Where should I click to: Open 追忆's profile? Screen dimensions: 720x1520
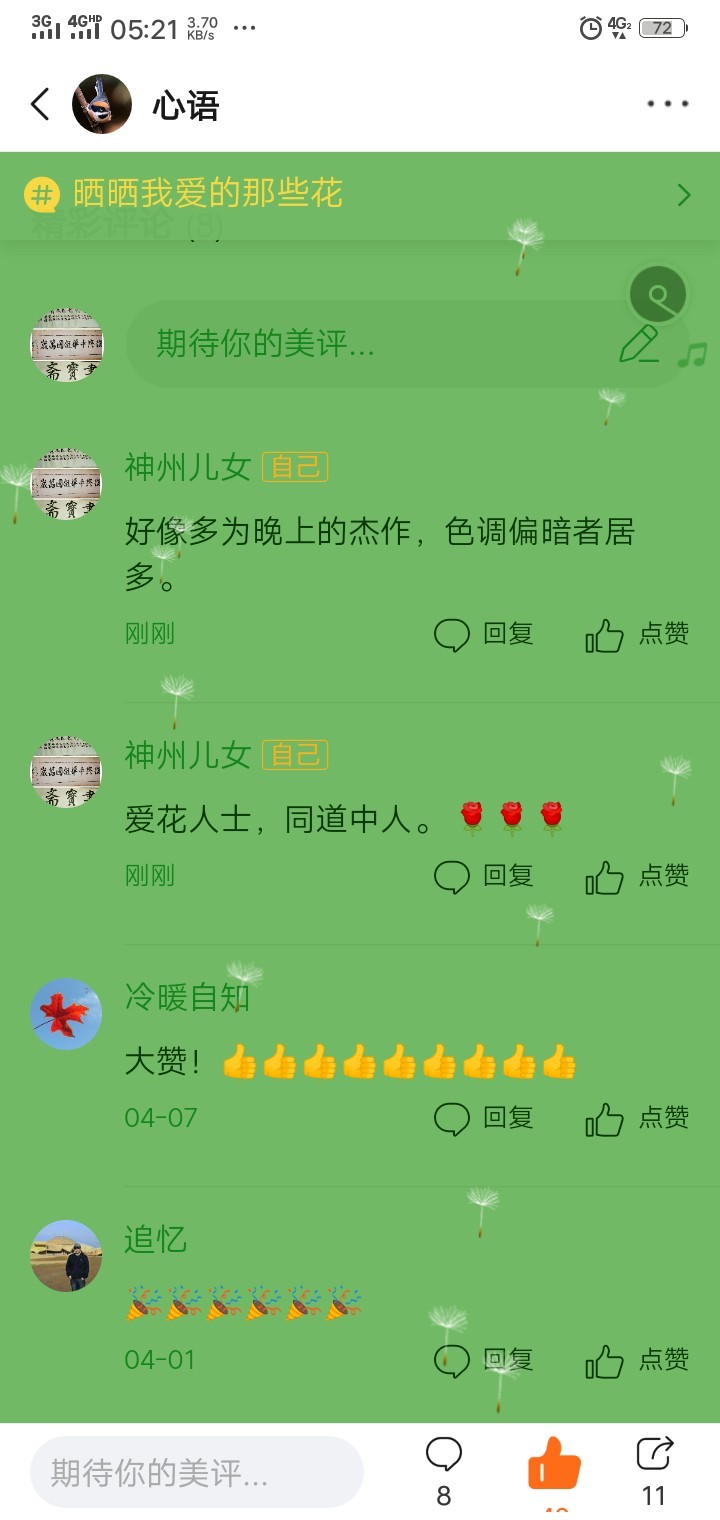(x=66, y=1255)
